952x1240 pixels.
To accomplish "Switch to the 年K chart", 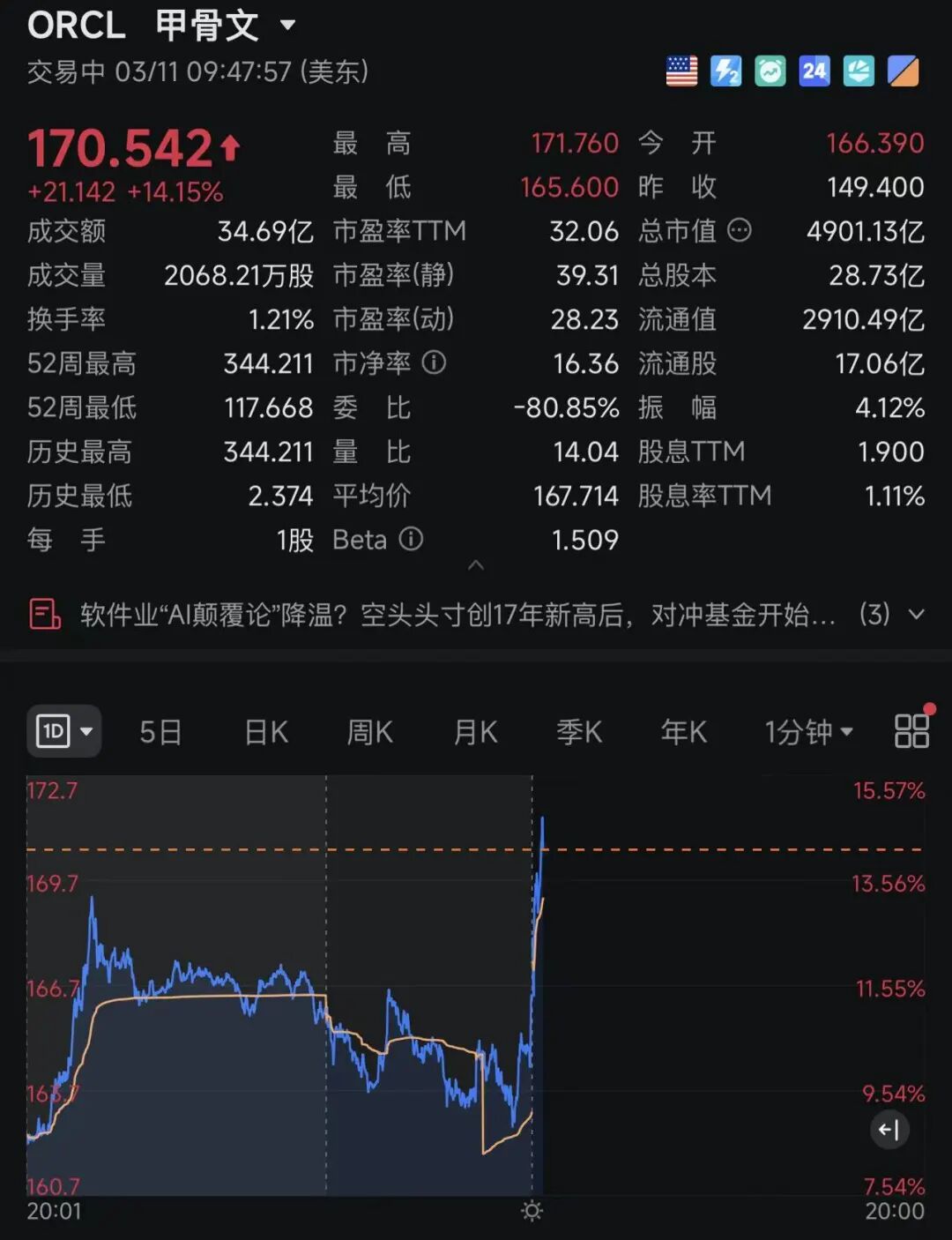I will coord(683,732).
